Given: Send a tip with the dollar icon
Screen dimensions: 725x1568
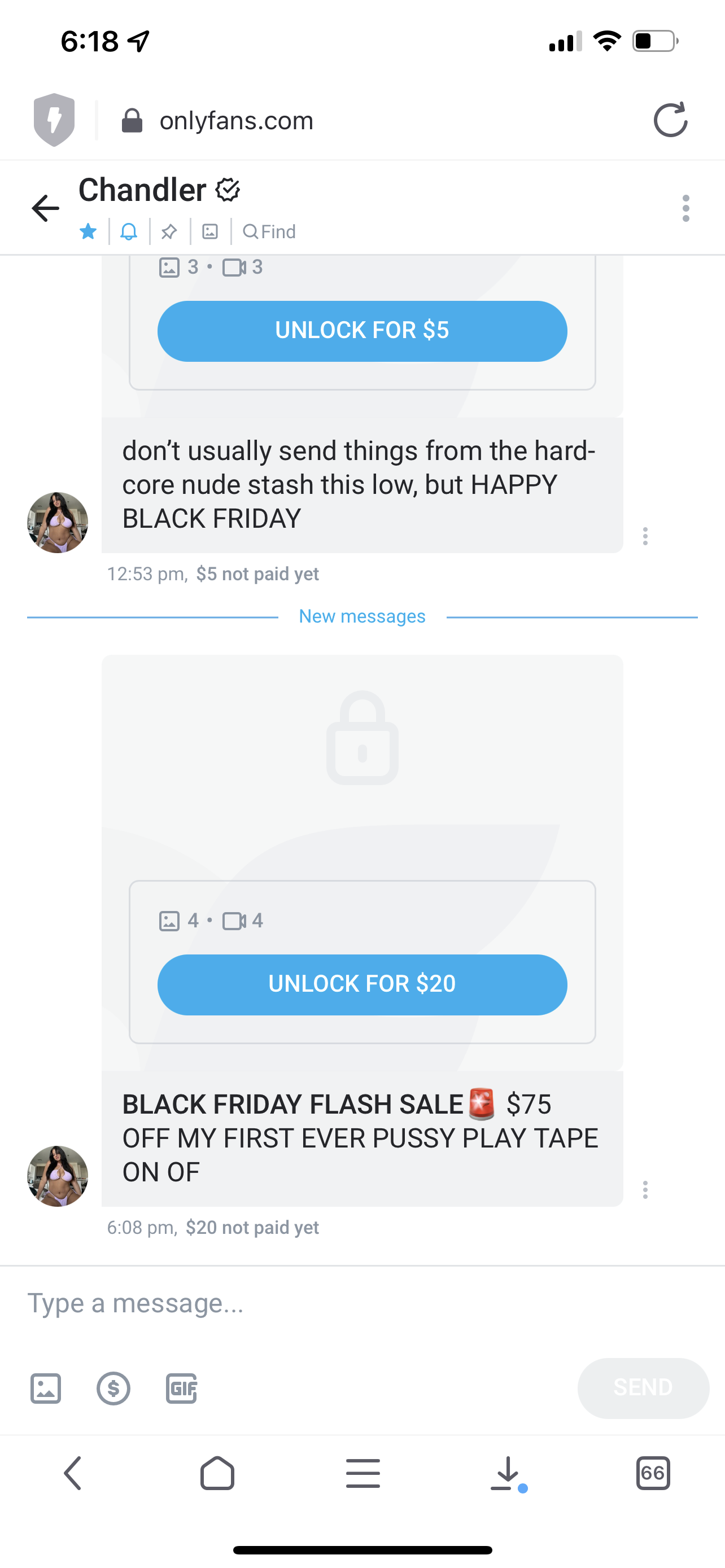Looking at the screenshot, I should coord(114,1389).
